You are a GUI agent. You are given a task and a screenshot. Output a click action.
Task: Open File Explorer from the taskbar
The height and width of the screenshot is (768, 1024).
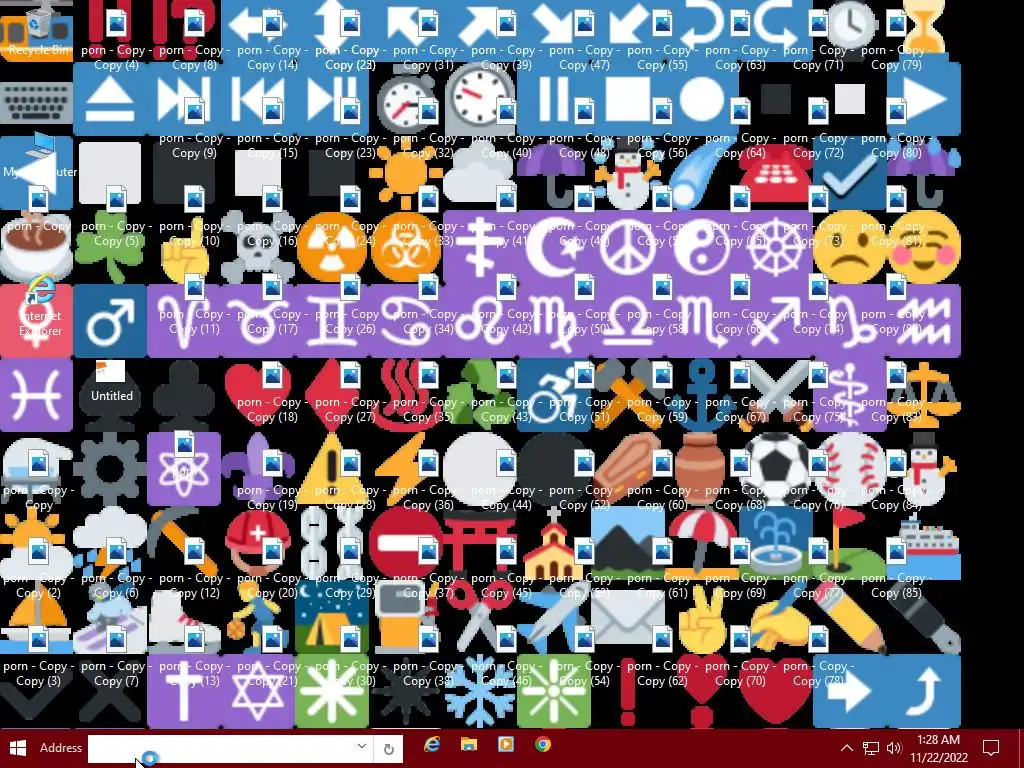469,744
